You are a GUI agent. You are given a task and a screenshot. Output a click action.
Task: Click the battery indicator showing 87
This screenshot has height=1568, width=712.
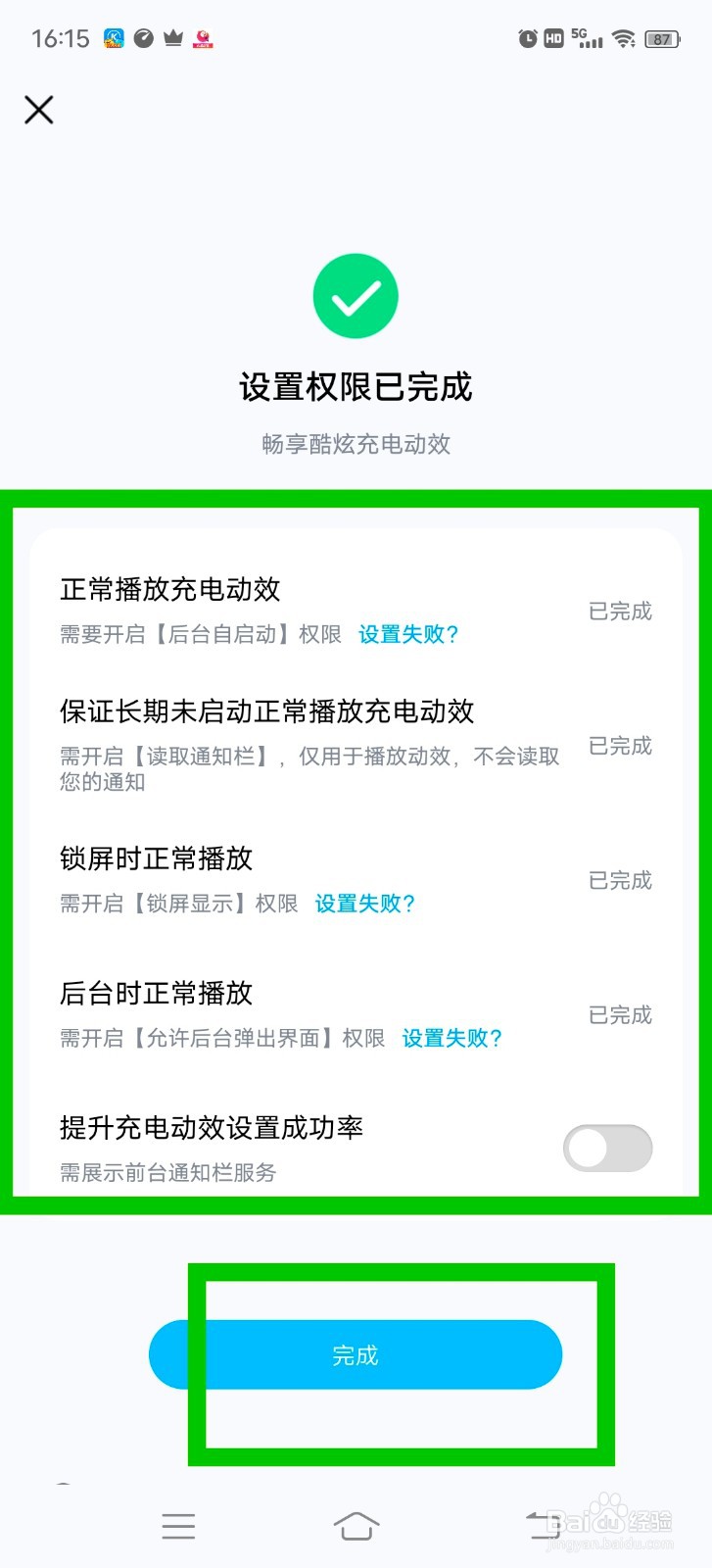662,38
